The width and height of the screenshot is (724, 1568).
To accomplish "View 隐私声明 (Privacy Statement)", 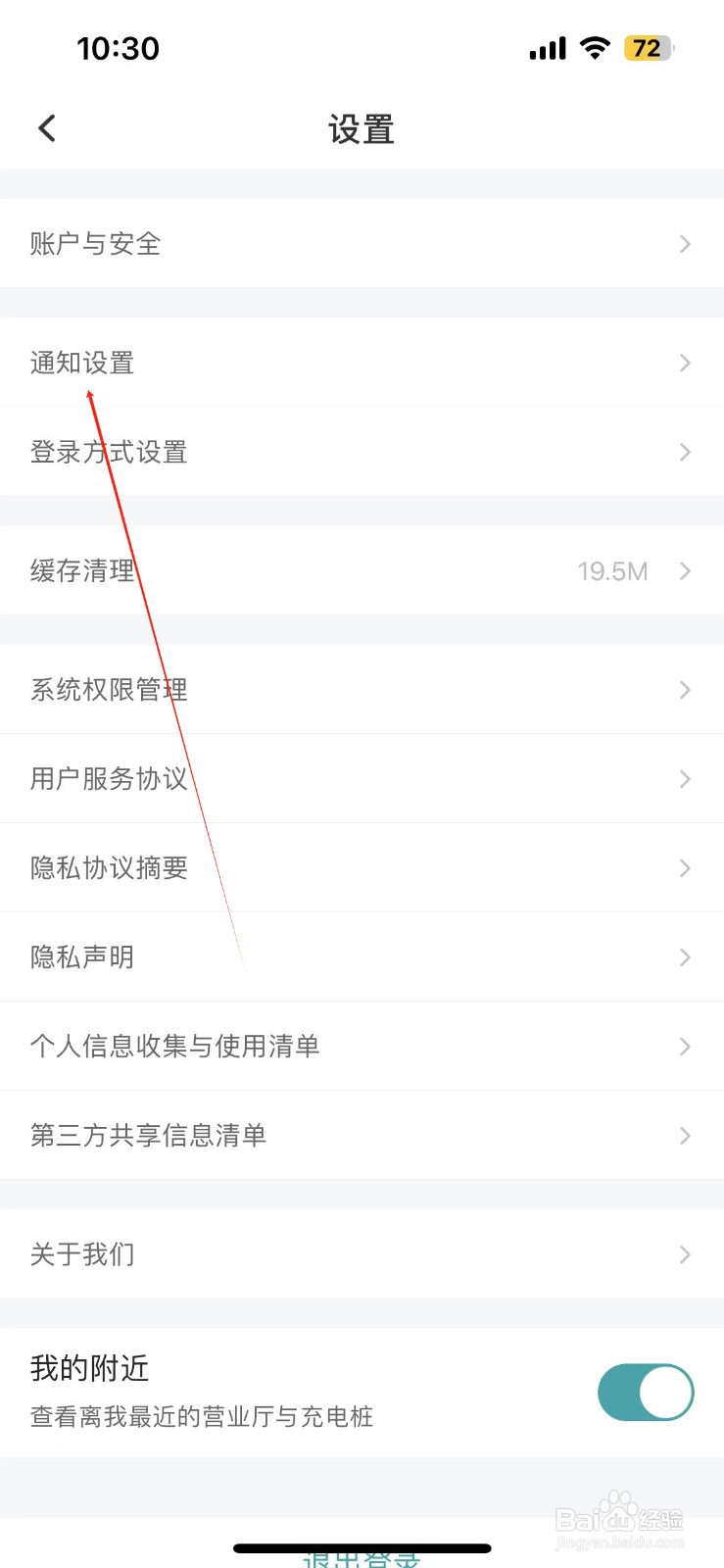I will (x=362, y=956).
